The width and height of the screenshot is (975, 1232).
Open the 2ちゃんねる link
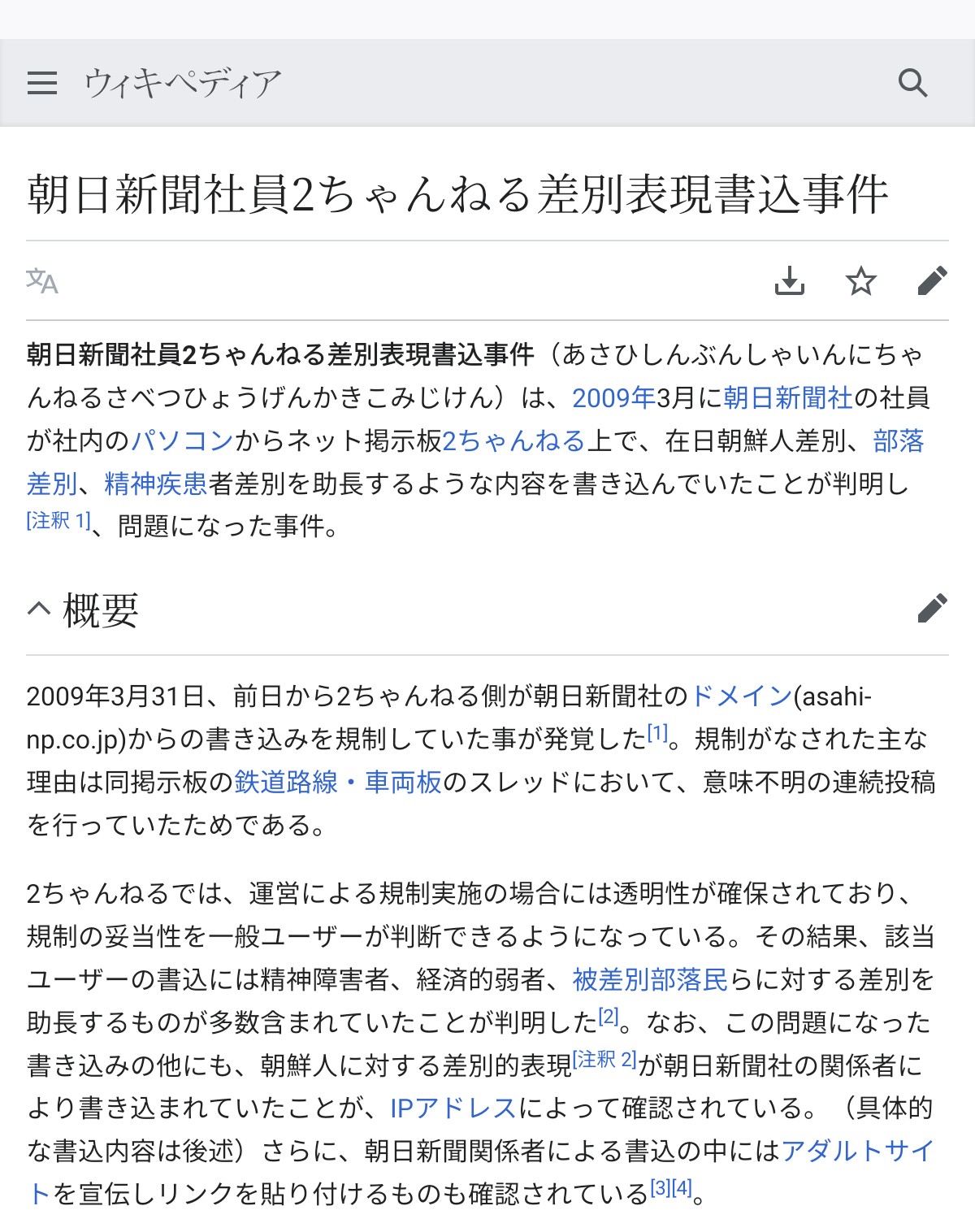pyautogui.click(x=513, y=440)
